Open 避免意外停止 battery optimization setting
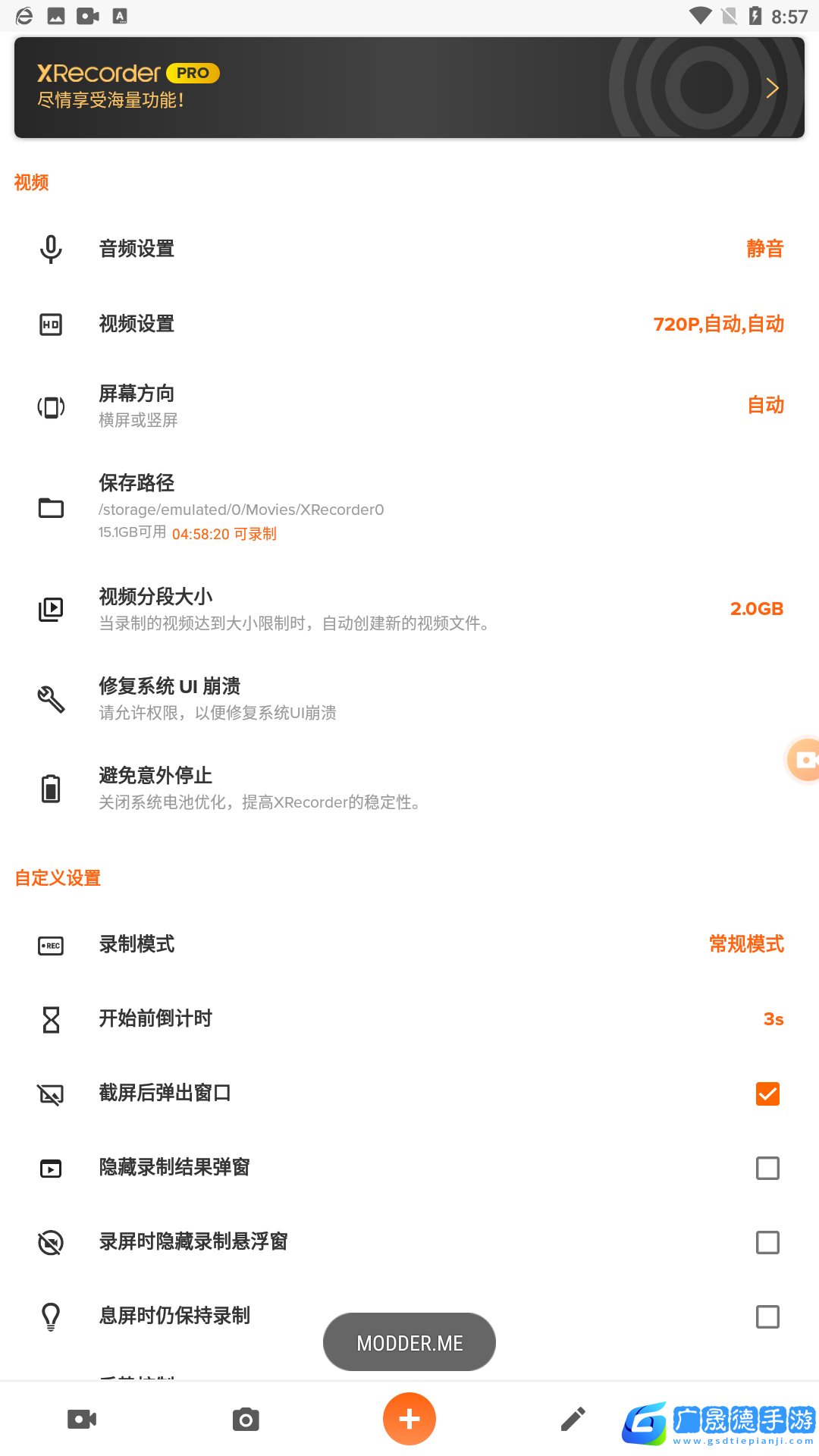The image size is (819, 1456). pyautogui.click(x=409, y=788)
